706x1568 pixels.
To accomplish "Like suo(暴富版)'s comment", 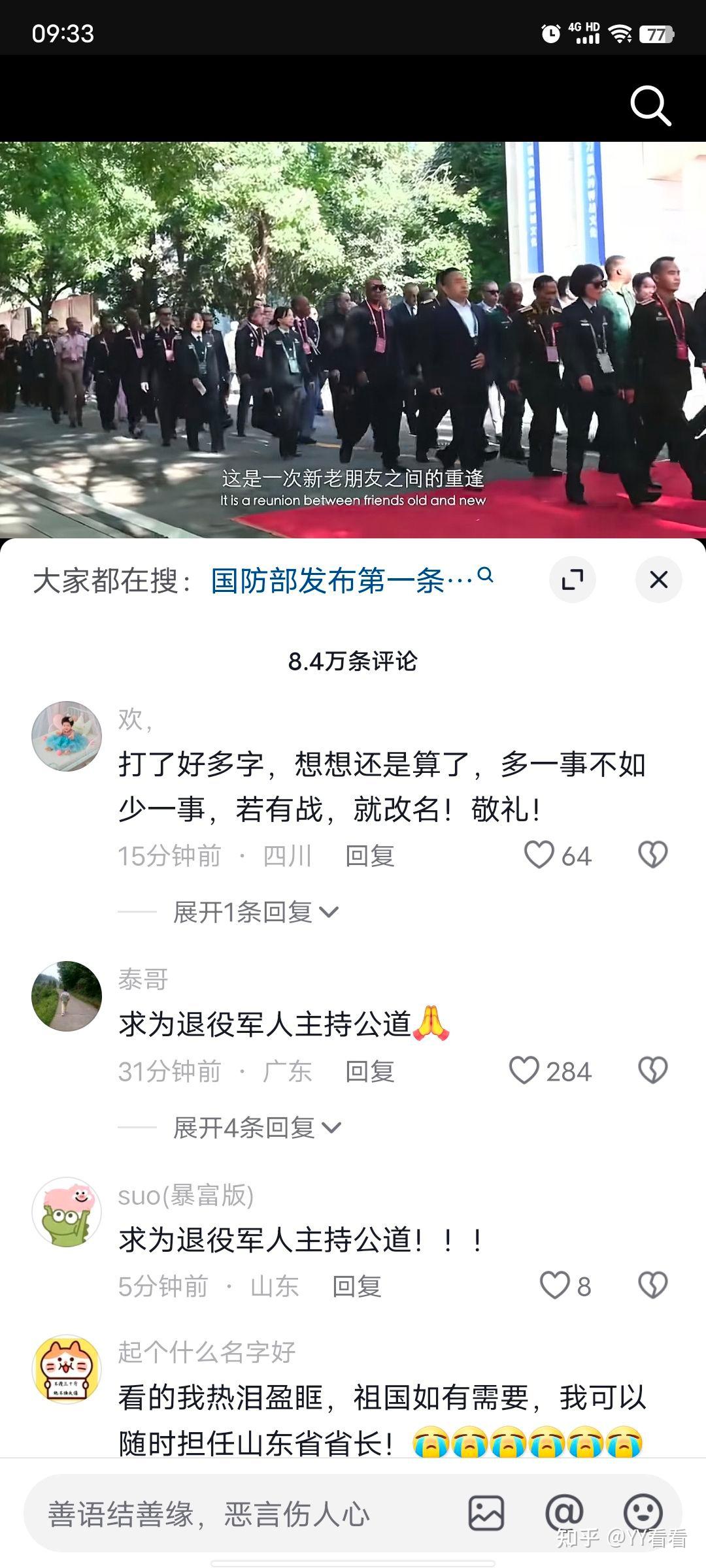I will coord(554,1286).
